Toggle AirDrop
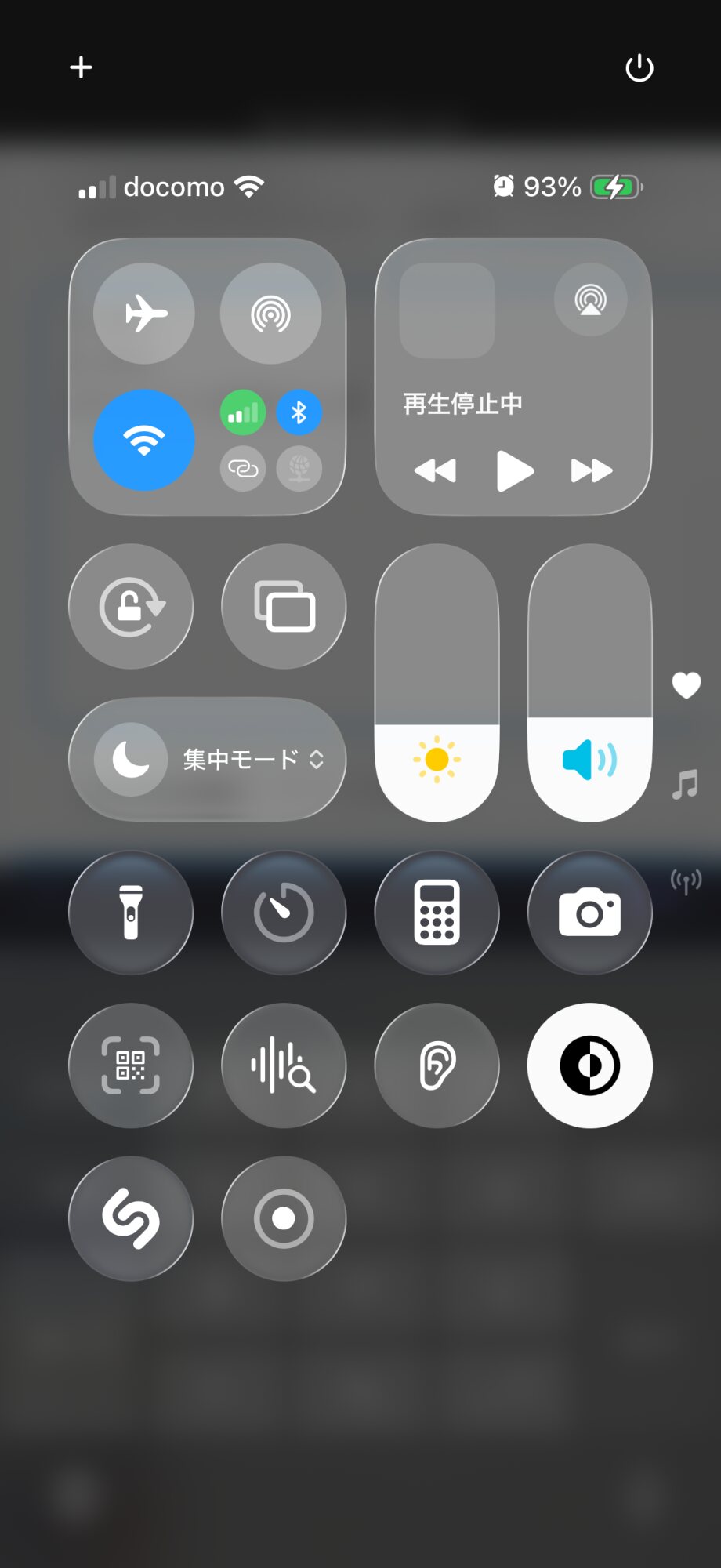Viewport: 721px width, 1568px height. point(271,314)
